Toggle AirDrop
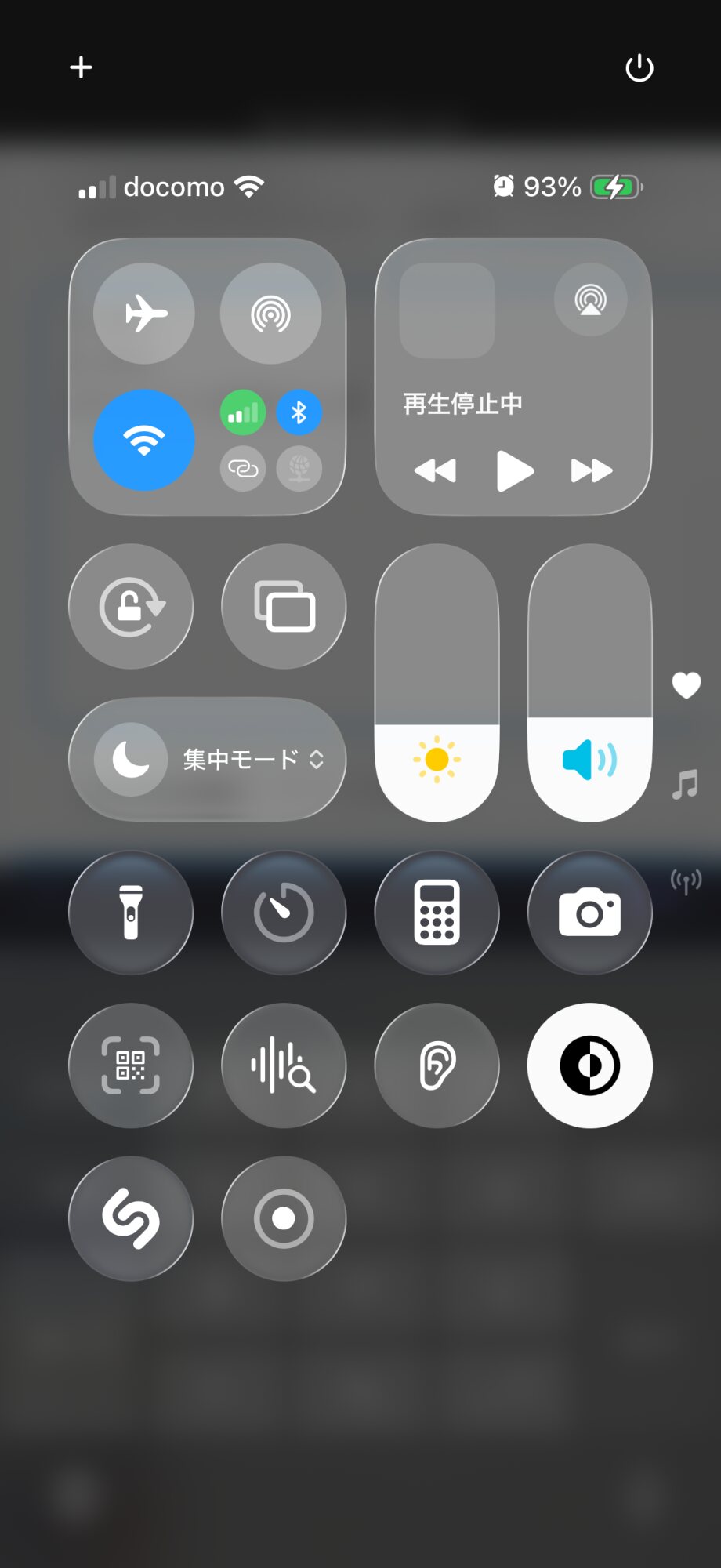Viewport: 721px width, 1568px height. point(271,314)
